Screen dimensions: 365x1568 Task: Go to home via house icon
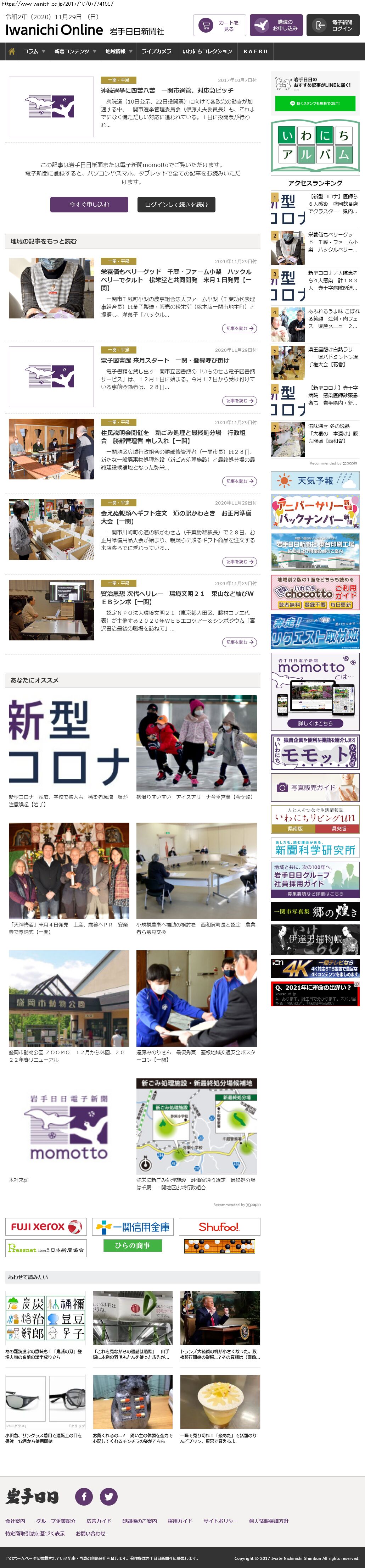[x=12, y=52]
